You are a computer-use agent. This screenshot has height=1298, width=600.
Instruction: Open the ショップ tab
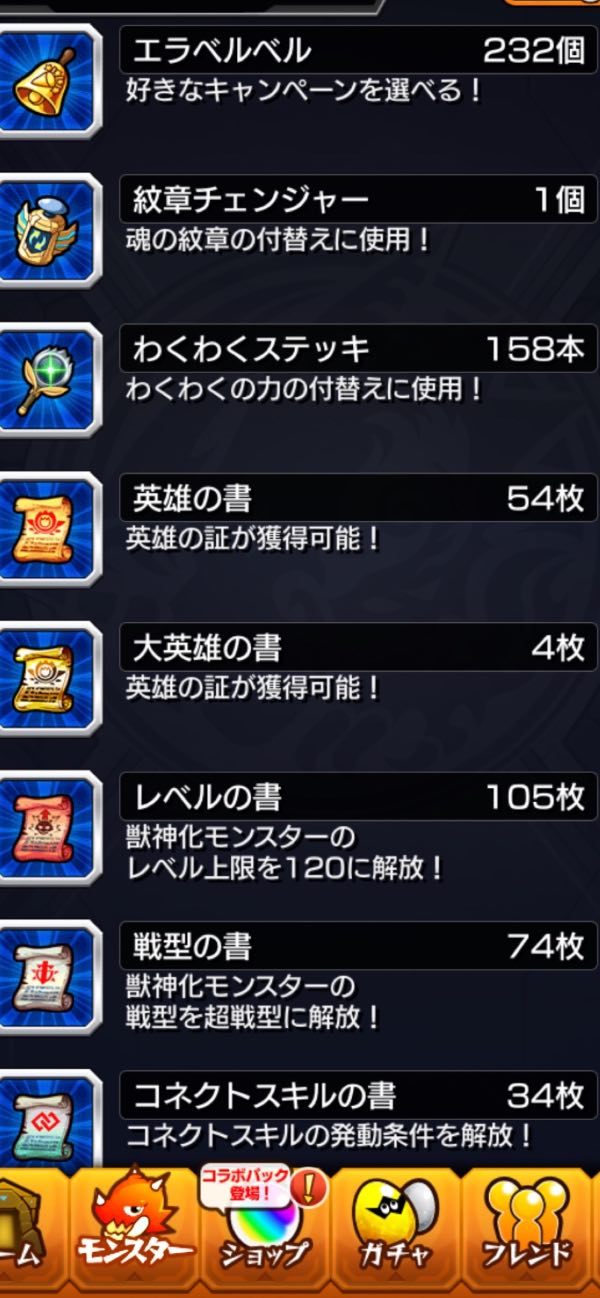264,1235
